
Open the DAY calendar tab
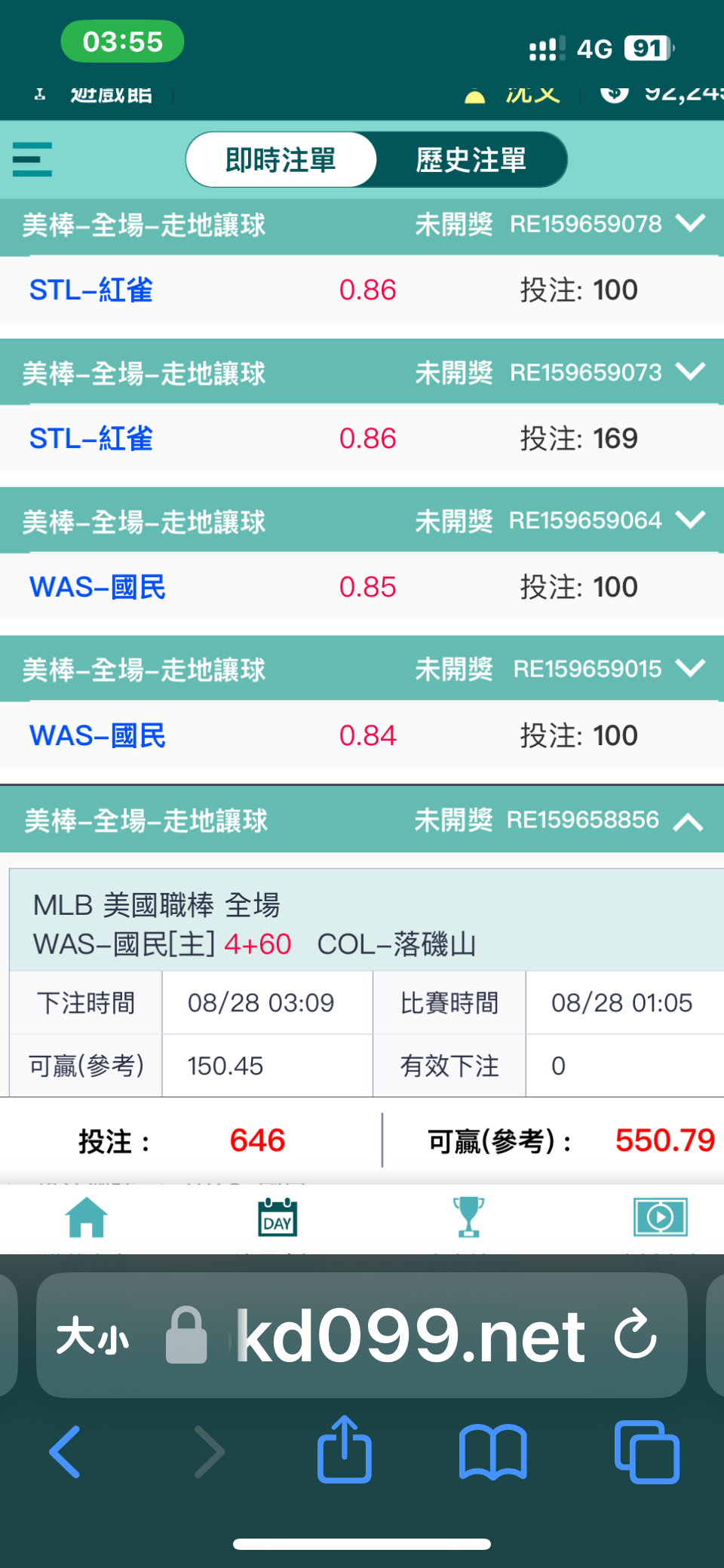click(278, 1217)
